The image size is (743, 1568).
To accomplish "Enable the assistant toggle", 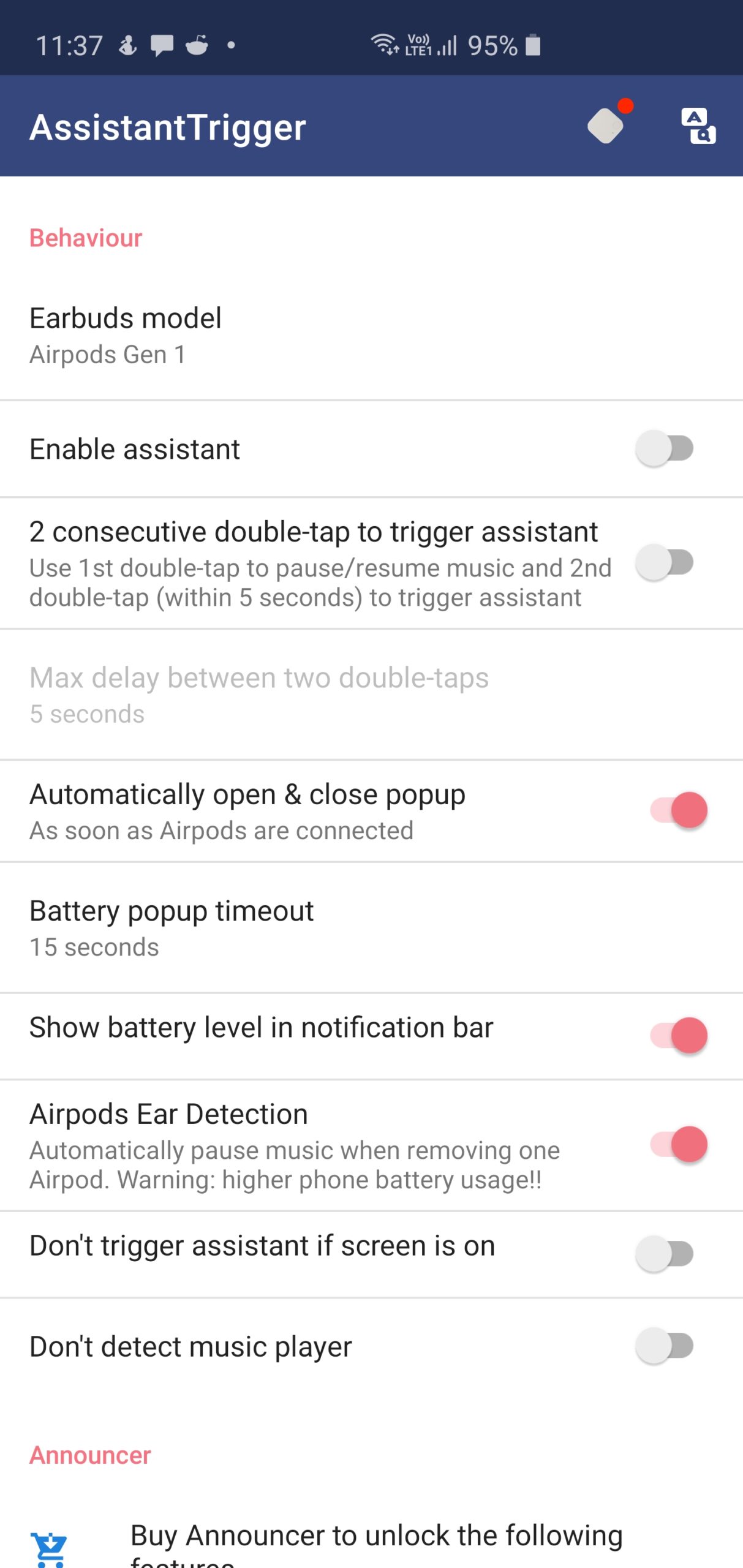I will (x=663, y=448).
